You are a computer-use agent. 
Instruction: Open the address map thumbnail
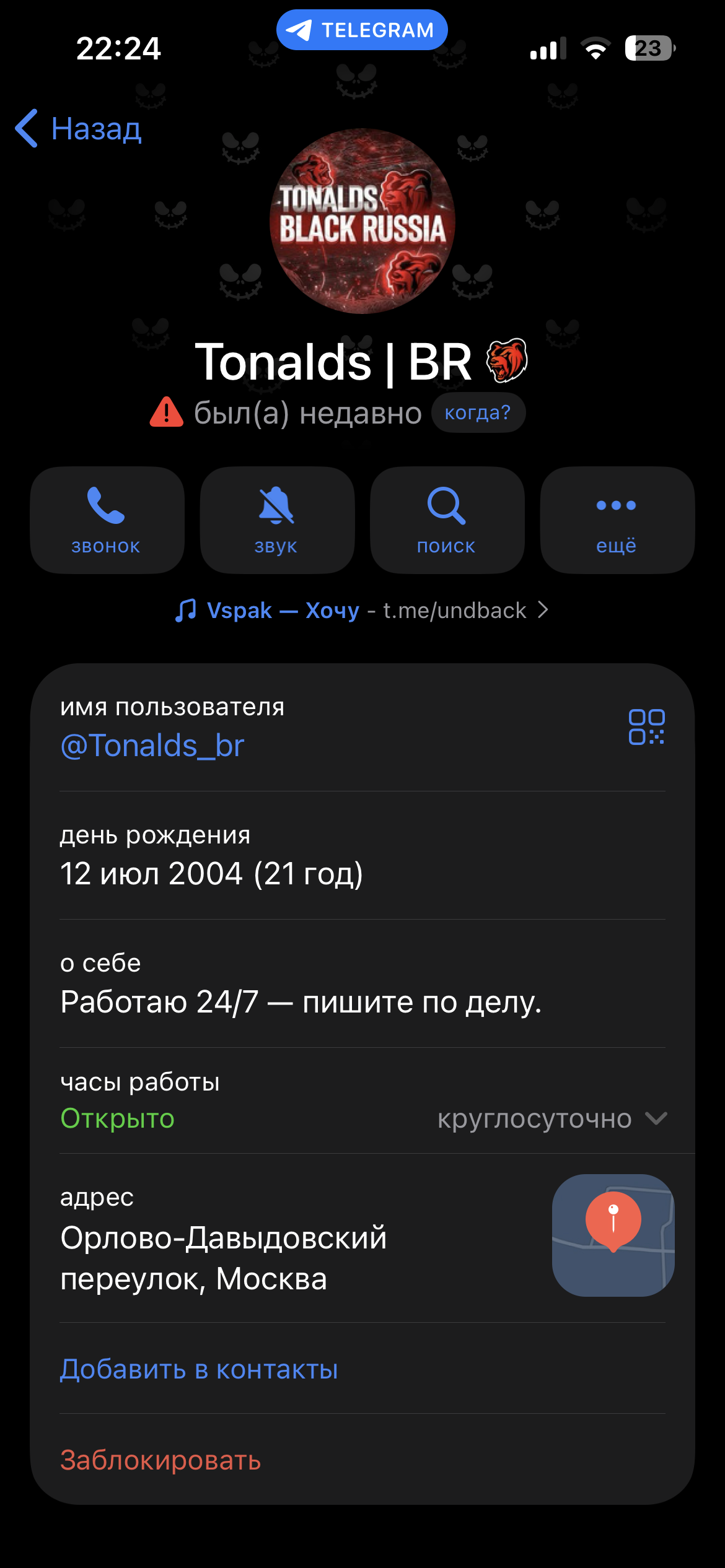tap(613, 1235)
